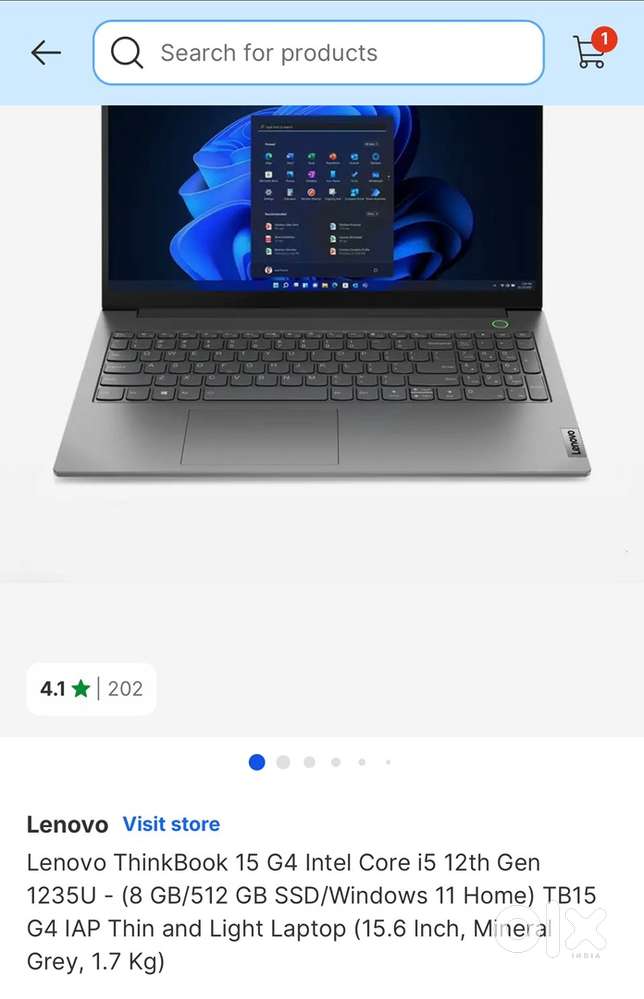
Task: Tap the Search for products box
Action: (x=318, y=53)
